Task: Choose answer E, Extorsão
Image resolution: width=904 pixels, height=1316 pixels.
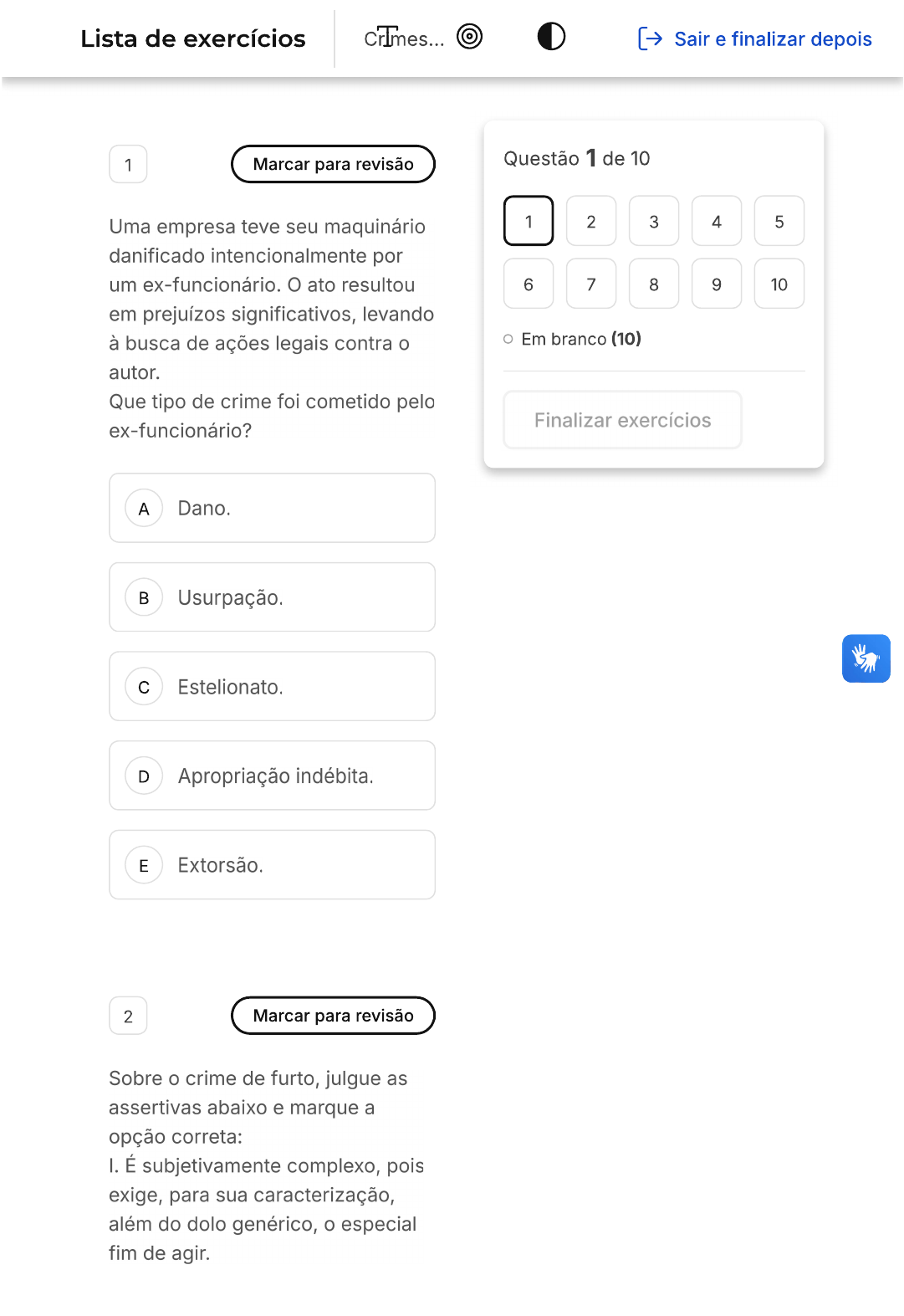Action: click(x=272, y=865)
